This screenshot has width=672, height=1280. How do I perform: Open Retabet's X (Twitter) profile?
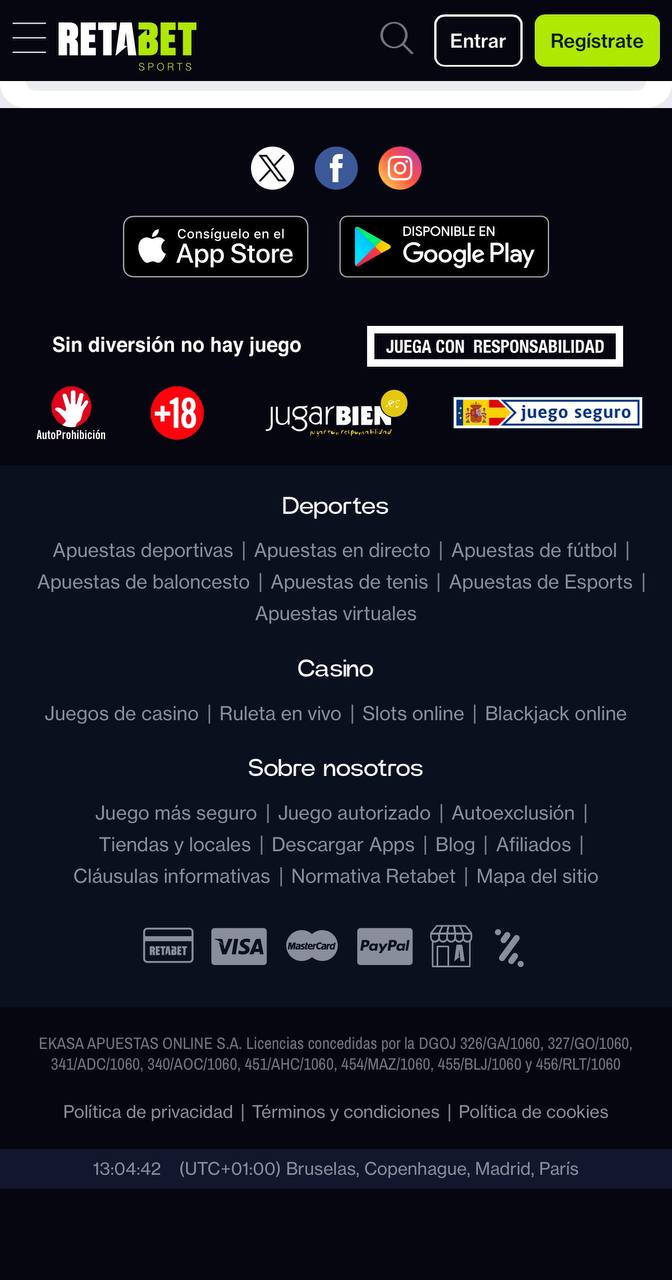point(272,168)
